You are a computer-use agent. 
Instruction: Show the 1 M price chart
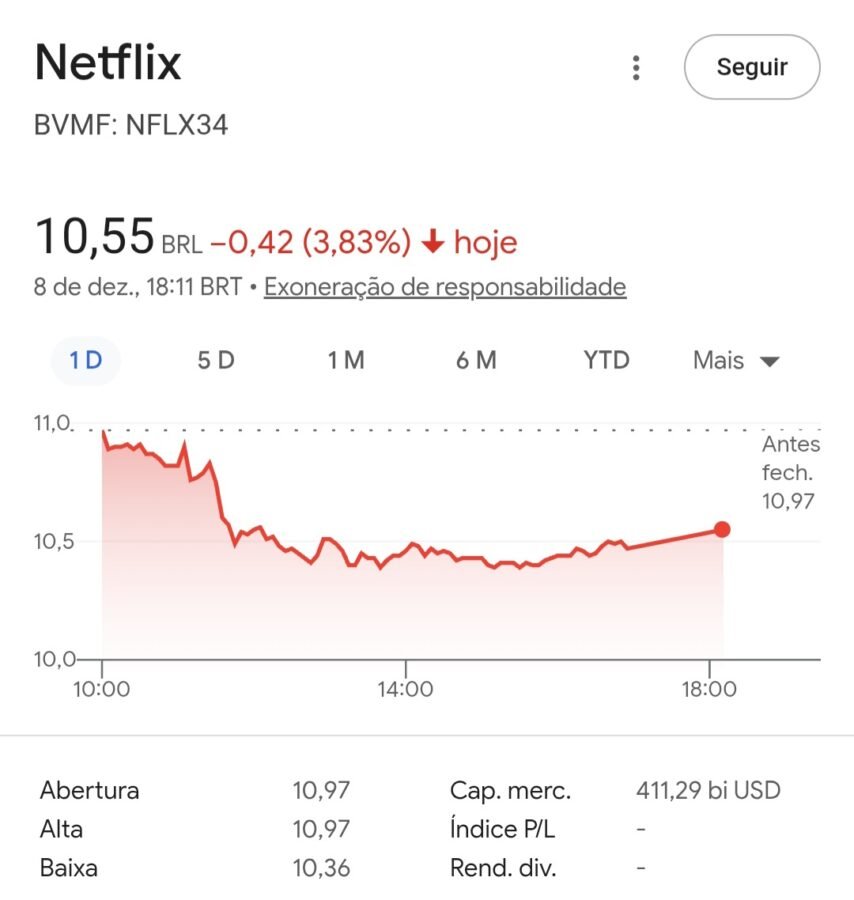coord(346,360)
